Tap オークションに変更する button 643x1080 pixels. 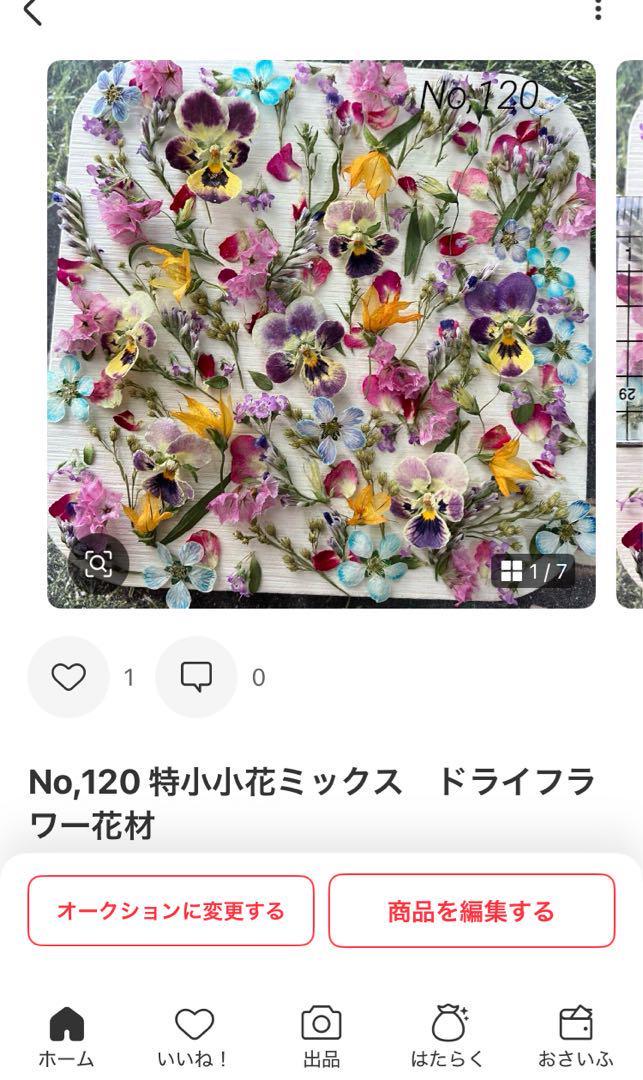171,911
